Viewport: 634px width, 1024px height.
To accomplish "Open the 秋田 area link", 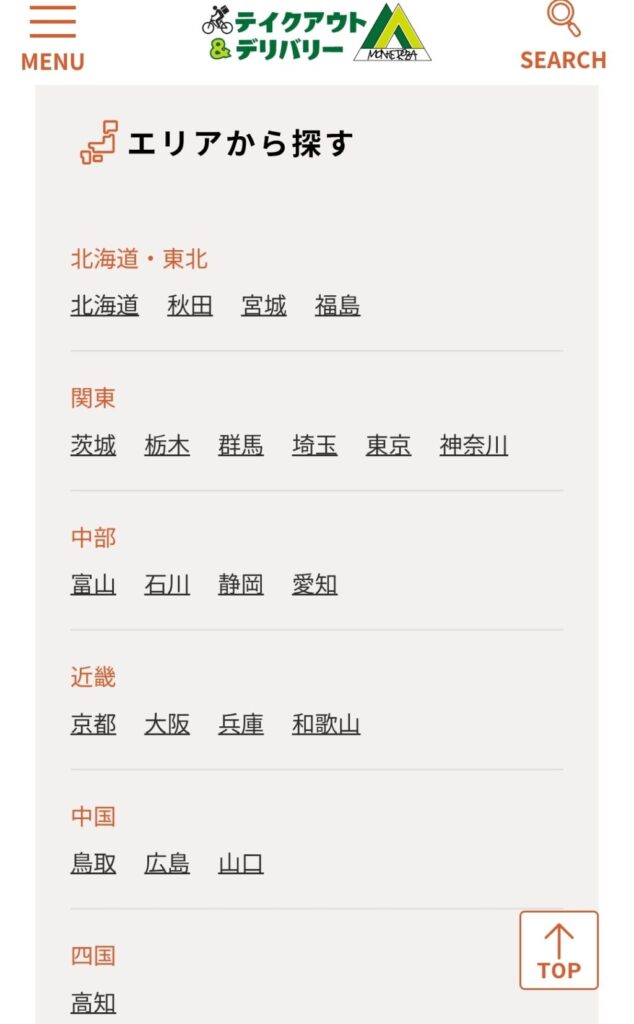I will click(190, 306).
